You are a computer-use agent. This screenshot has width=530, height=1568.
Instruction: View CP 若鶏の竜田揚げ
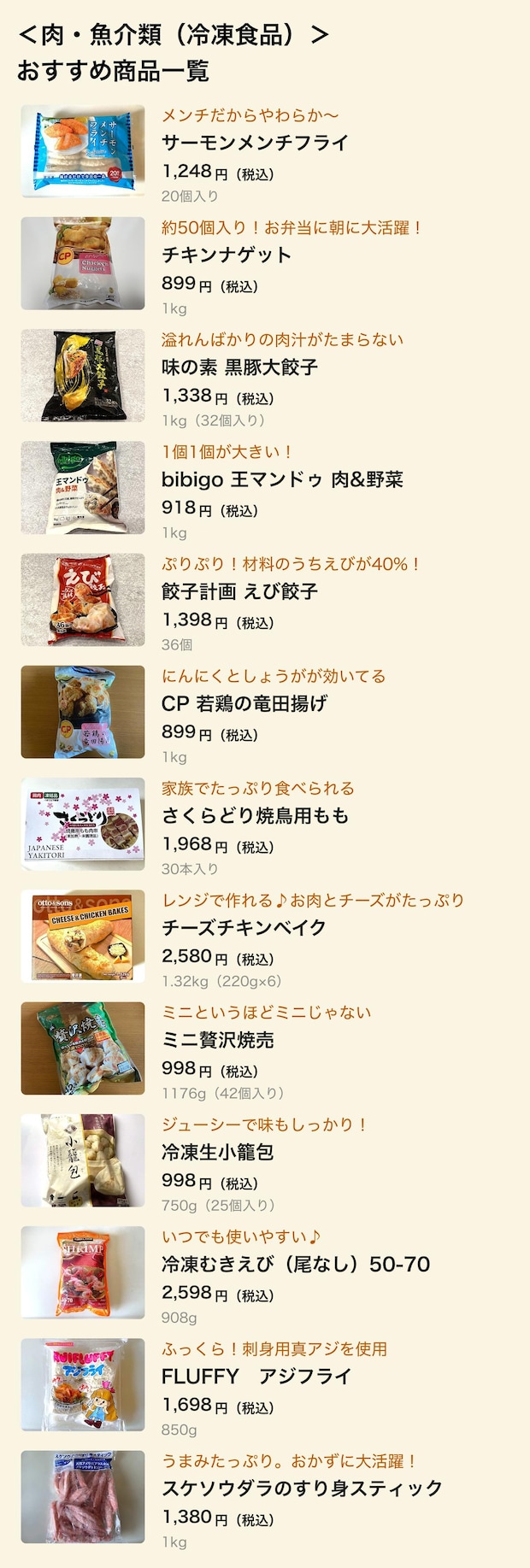244,703
